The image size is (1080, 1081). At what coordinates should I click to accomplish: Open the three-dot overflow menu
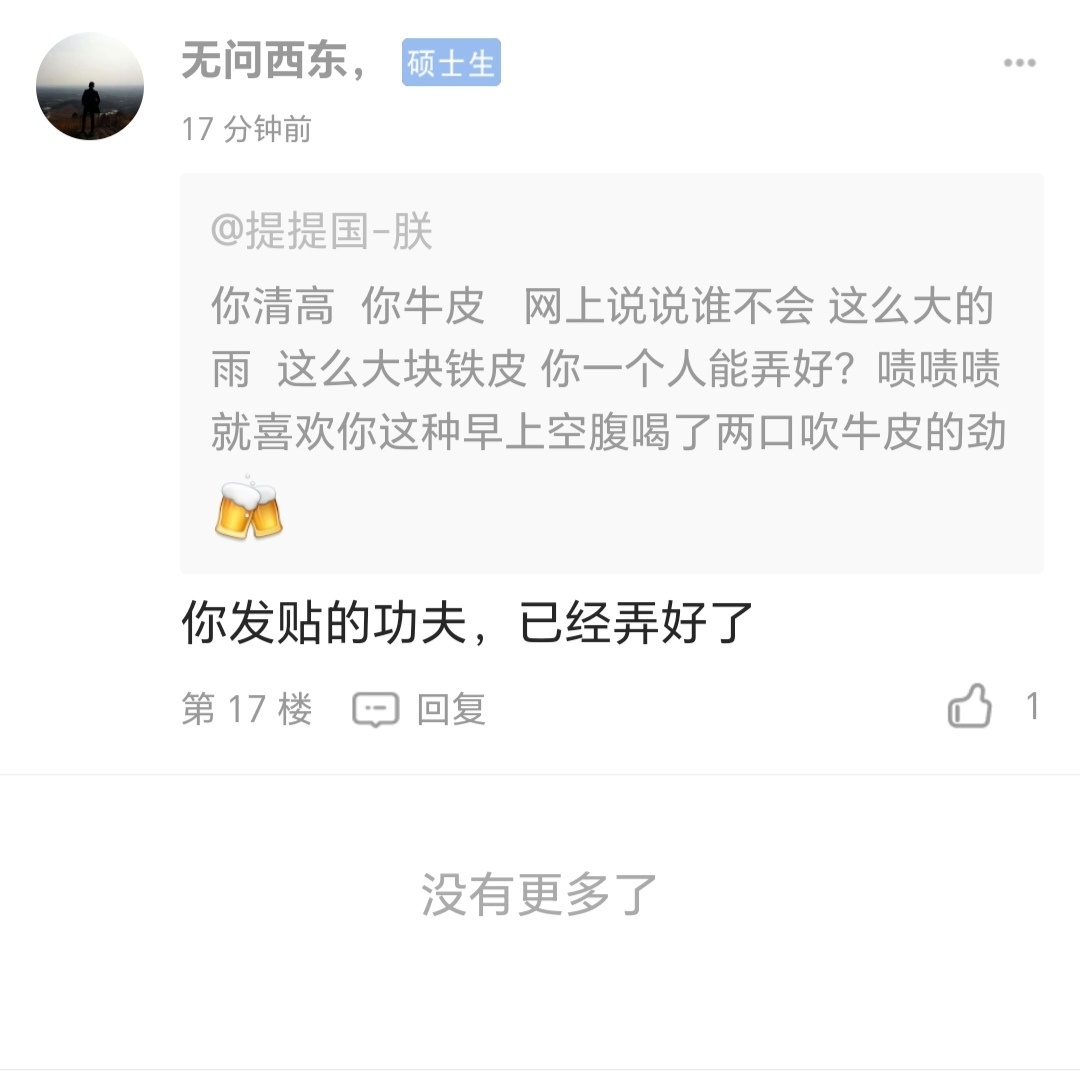pyautogui.click(x=1019, y=63)
